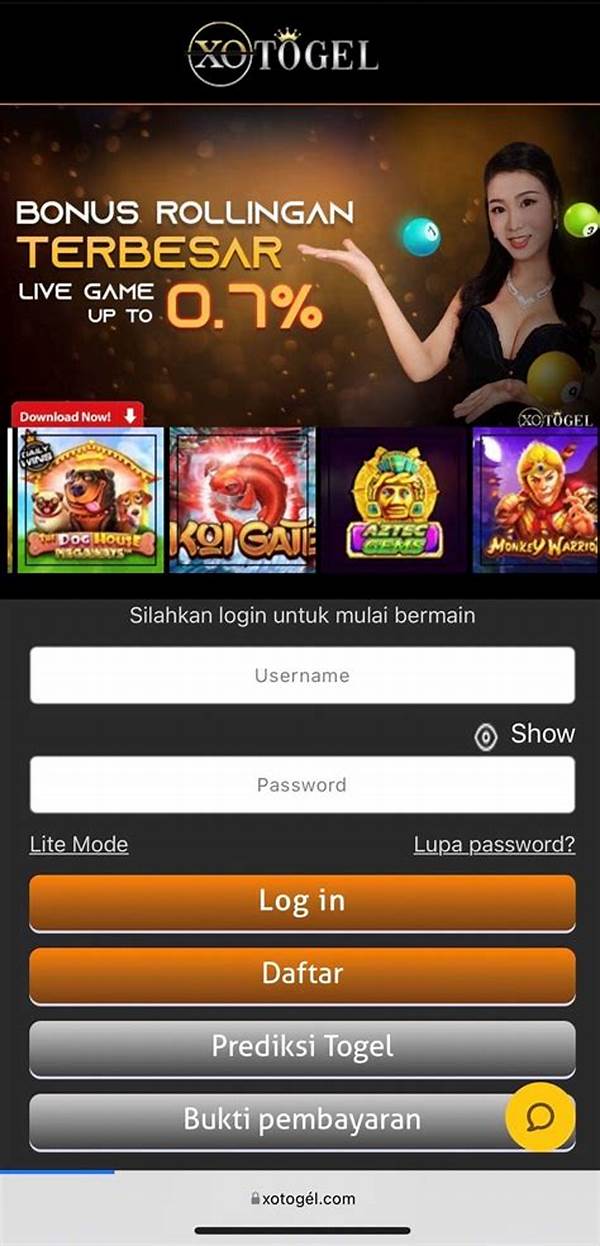
Task: Tap the Username input field
Action: coord(302,675)
